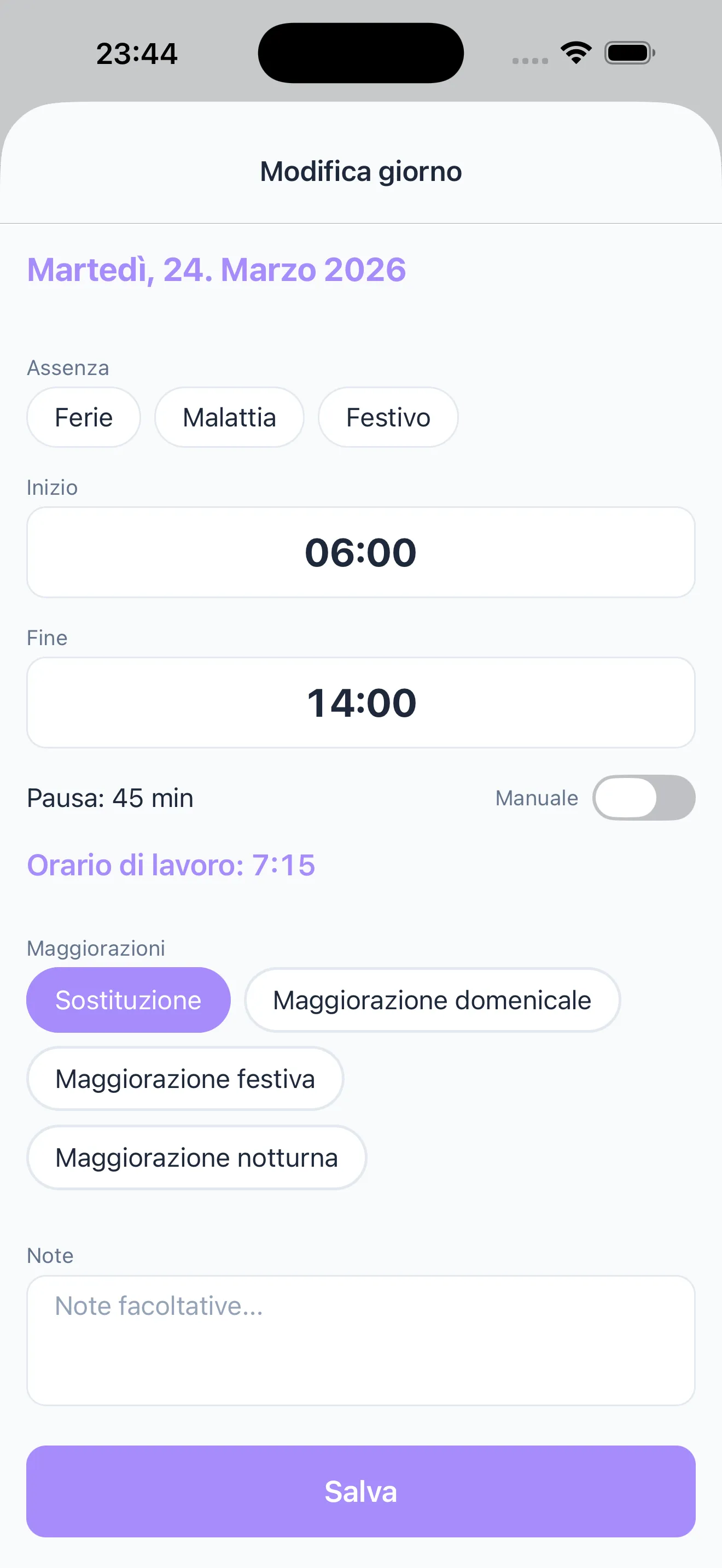Select Maggiorazione domenicale
Image resolution: width=722 pixels, height=1568 pixels.
tap(432, 999)
